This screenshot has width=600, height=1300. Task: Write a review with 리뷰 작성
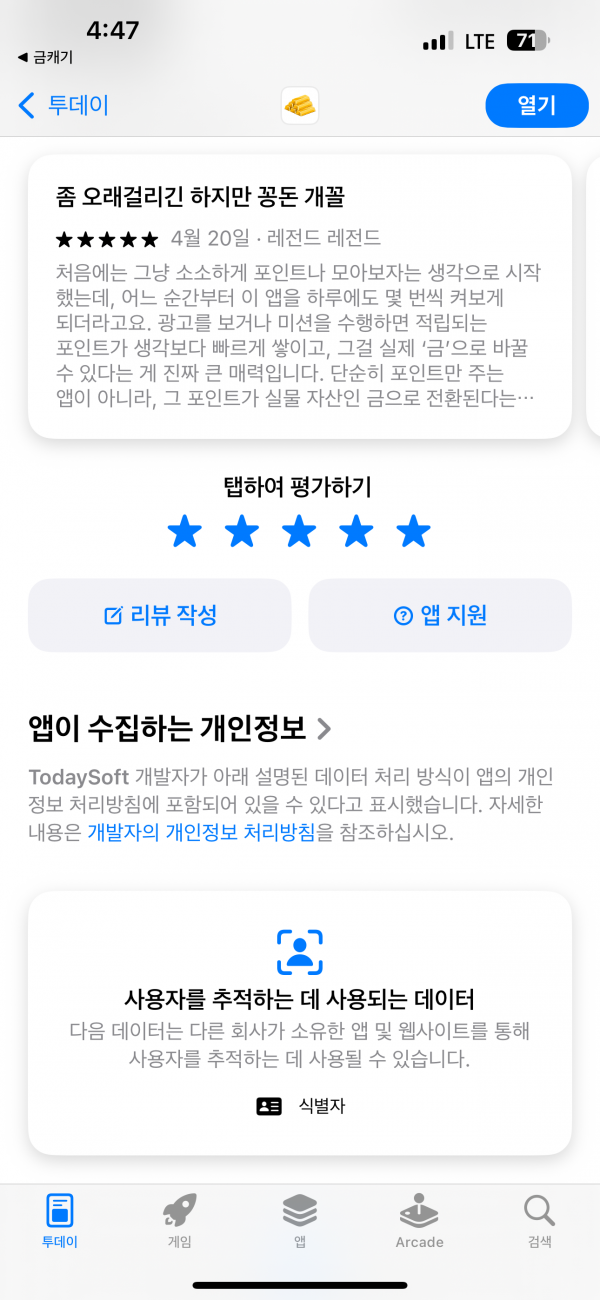[160, 615]
